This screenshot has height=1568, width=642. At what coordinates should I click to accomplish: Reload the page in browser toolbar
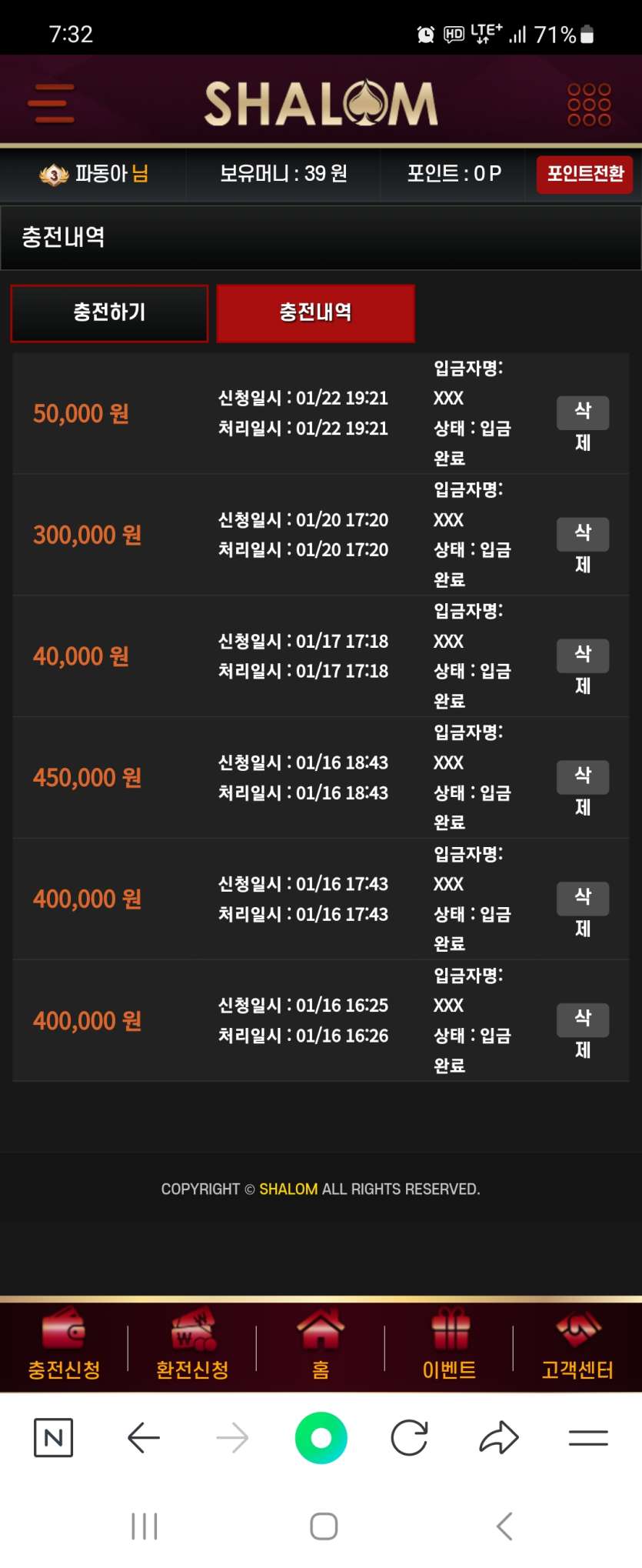[409, 1438]
